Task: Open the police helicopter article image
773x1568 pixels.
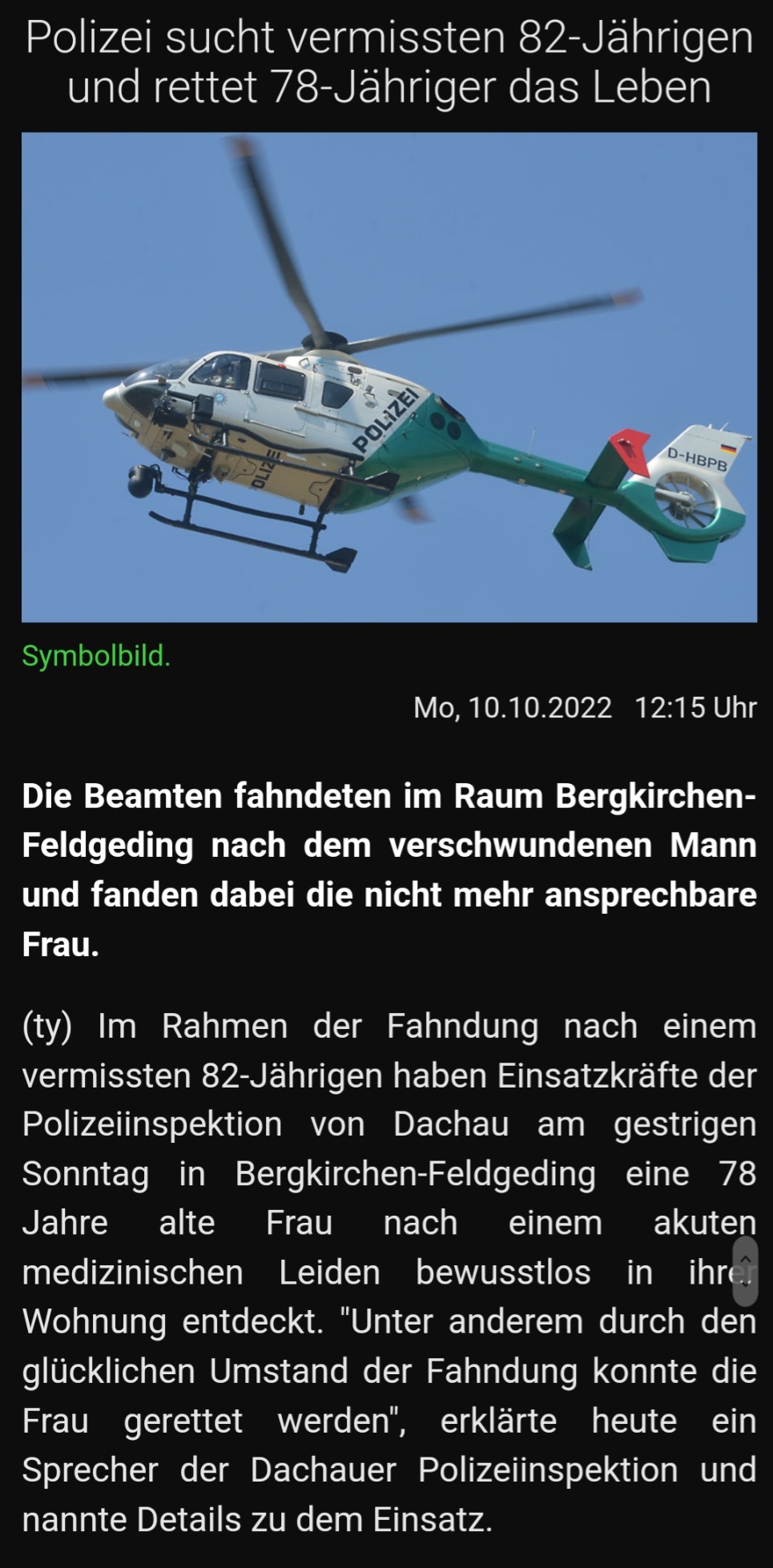Action: 389,377
